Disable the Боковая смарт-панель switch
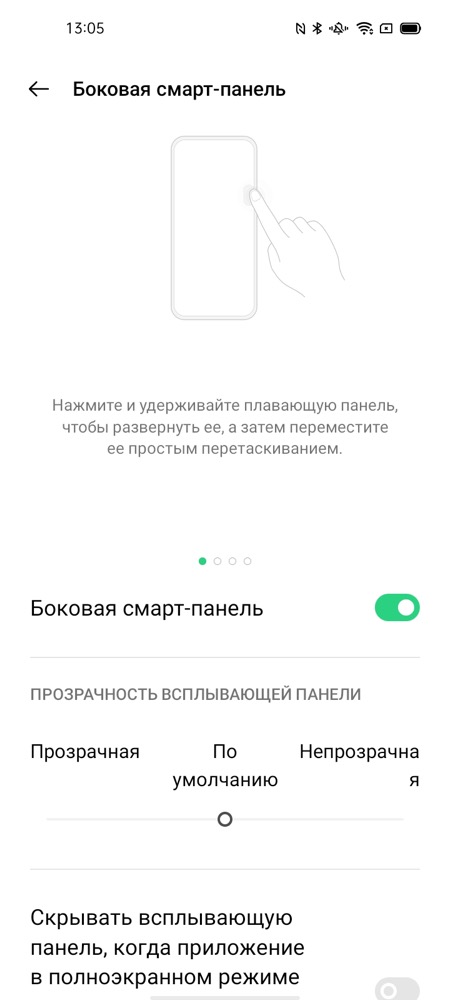The image size is (450, 1000). 397,608
